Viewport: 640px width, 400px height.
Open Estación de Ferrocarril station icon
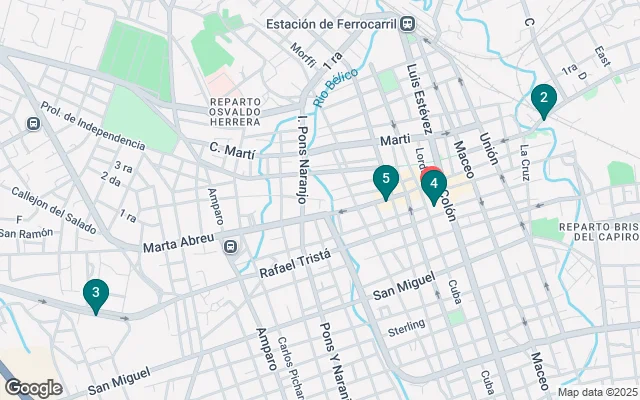pyautogui.click(x=409, y=24)
